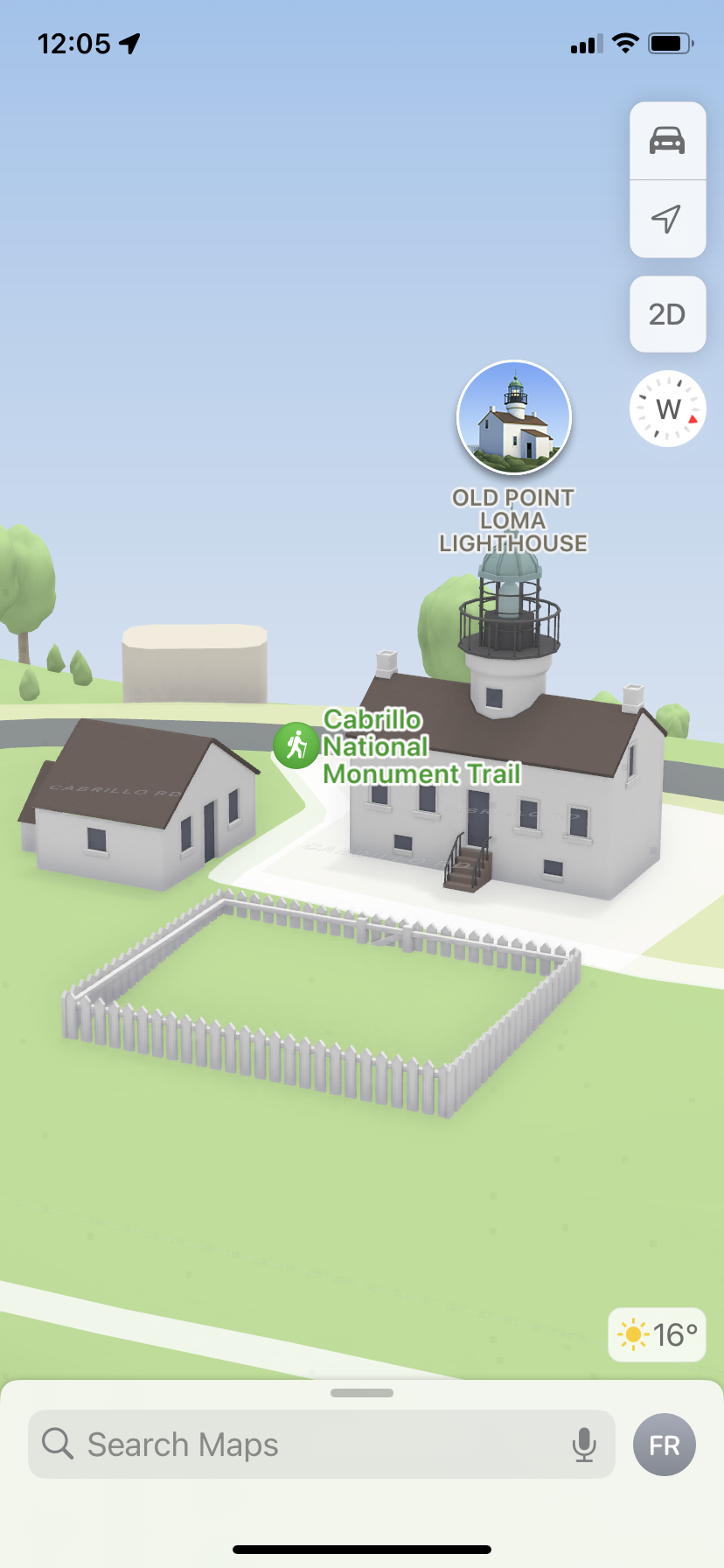
Task: Start voice search with the microphone
Action: coord(584,1445)
